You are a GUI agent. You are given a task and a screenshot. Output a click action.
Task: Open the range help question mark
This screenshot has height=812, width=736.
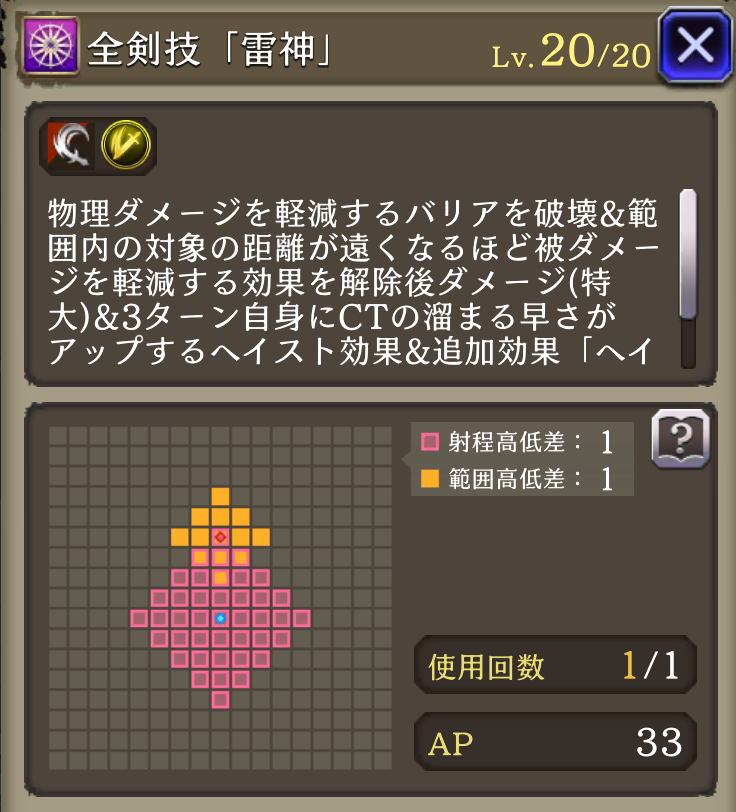(x=680, y=439)
